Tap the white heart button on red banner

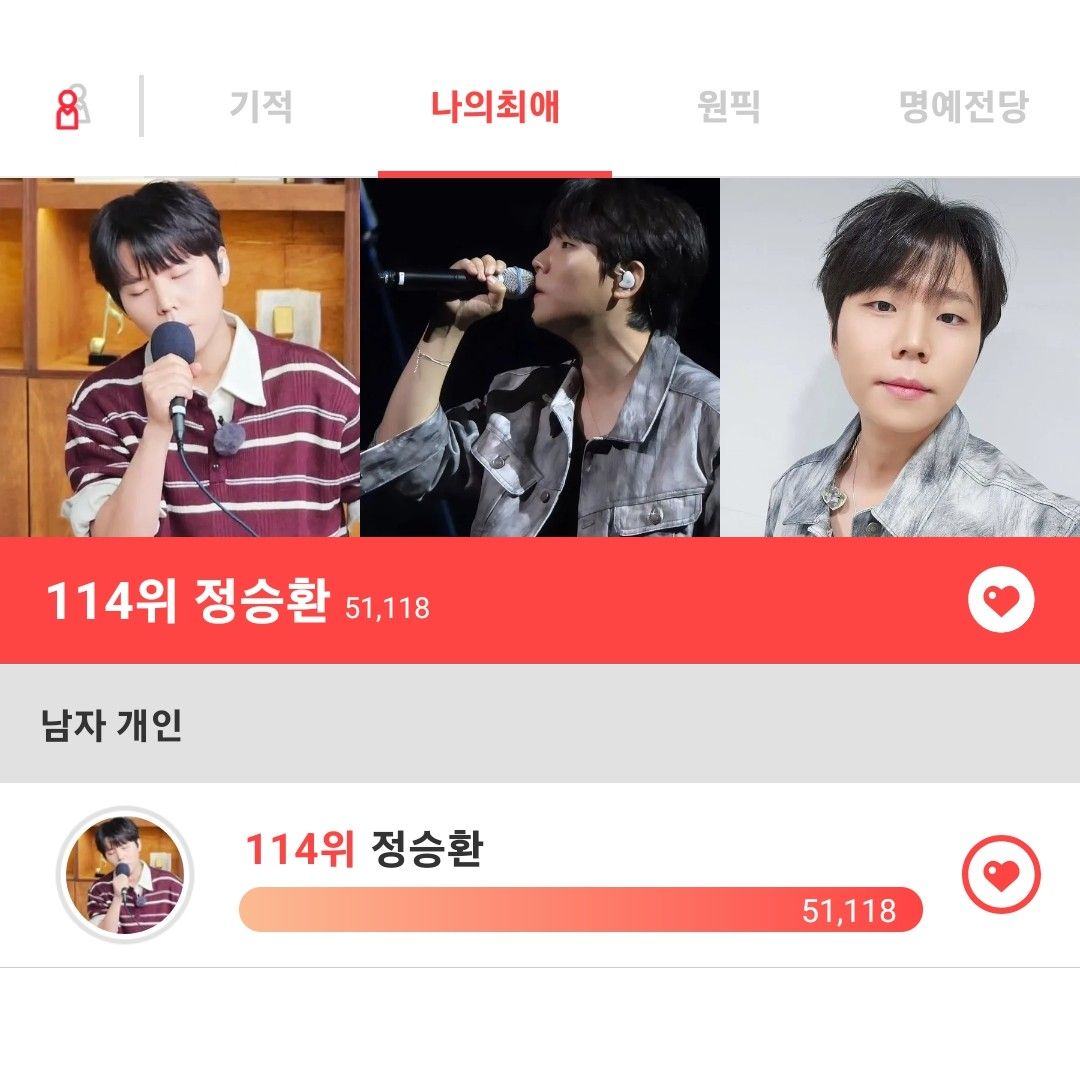[1001, 600]
